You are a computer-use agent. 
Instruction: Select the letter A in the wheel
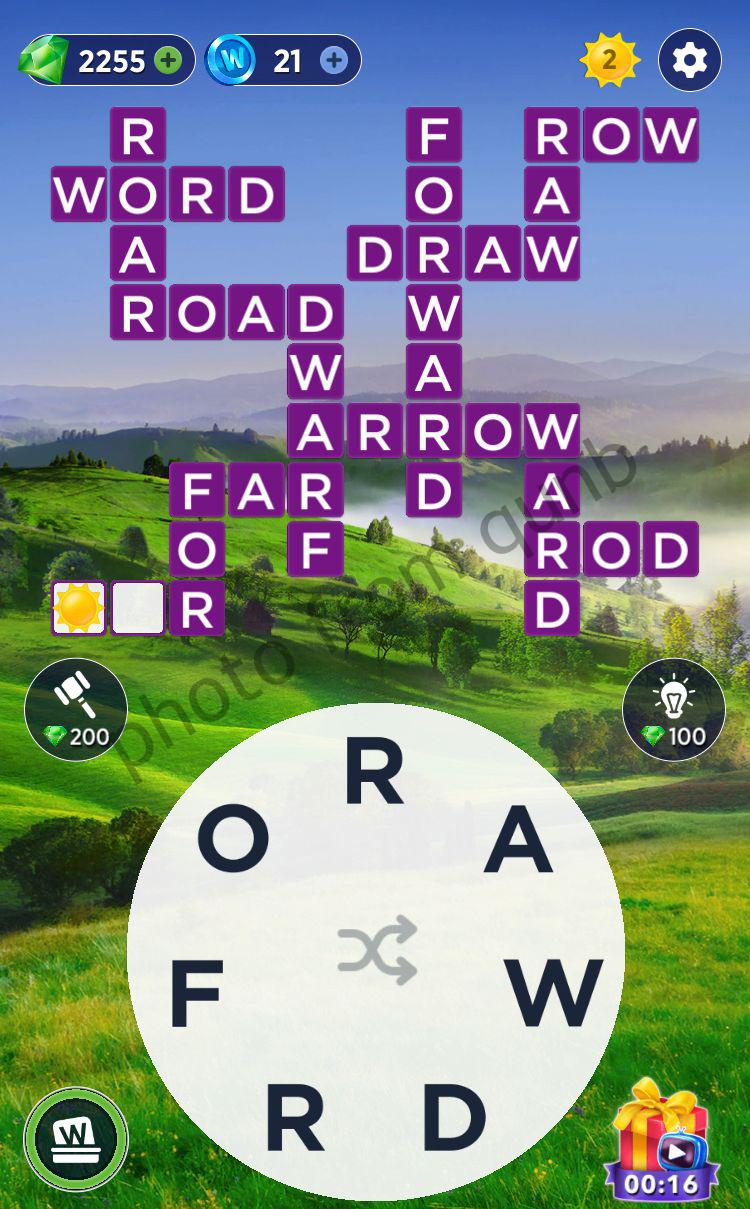pyautogui.click(x=518, y=838)
